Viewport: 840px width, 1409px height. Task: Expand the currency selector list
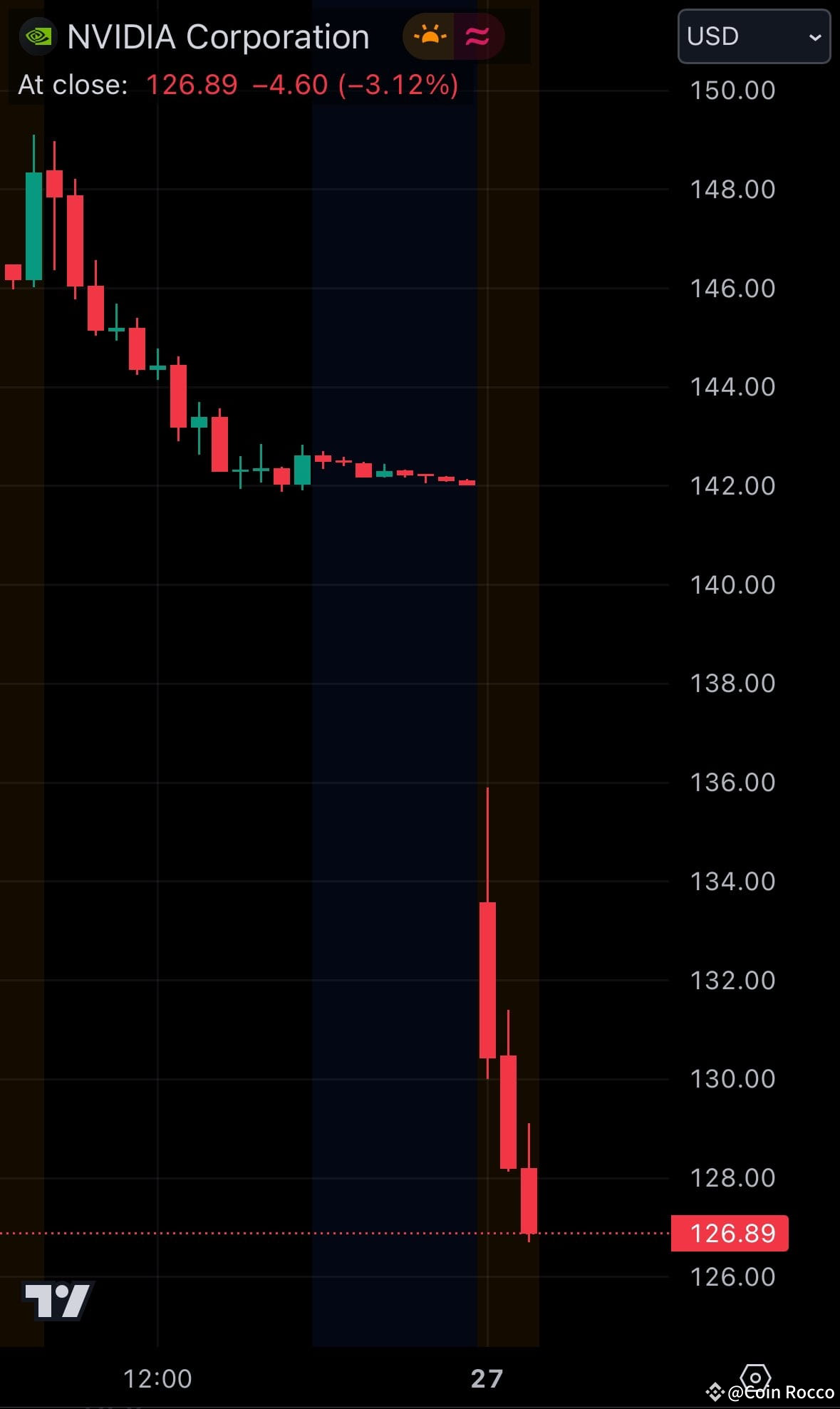pyautogui.click(x=753, y=36)
